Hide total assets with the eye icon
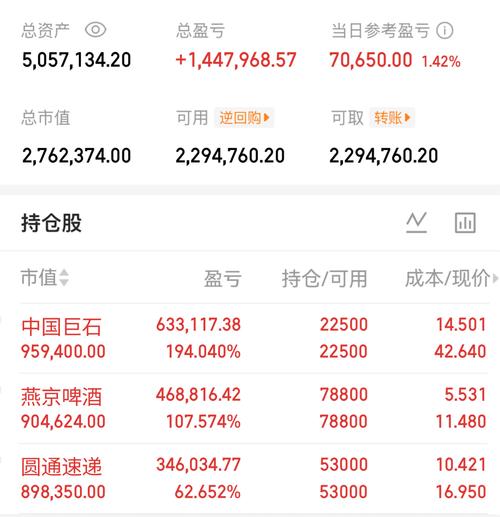 (x=96, y=30)
